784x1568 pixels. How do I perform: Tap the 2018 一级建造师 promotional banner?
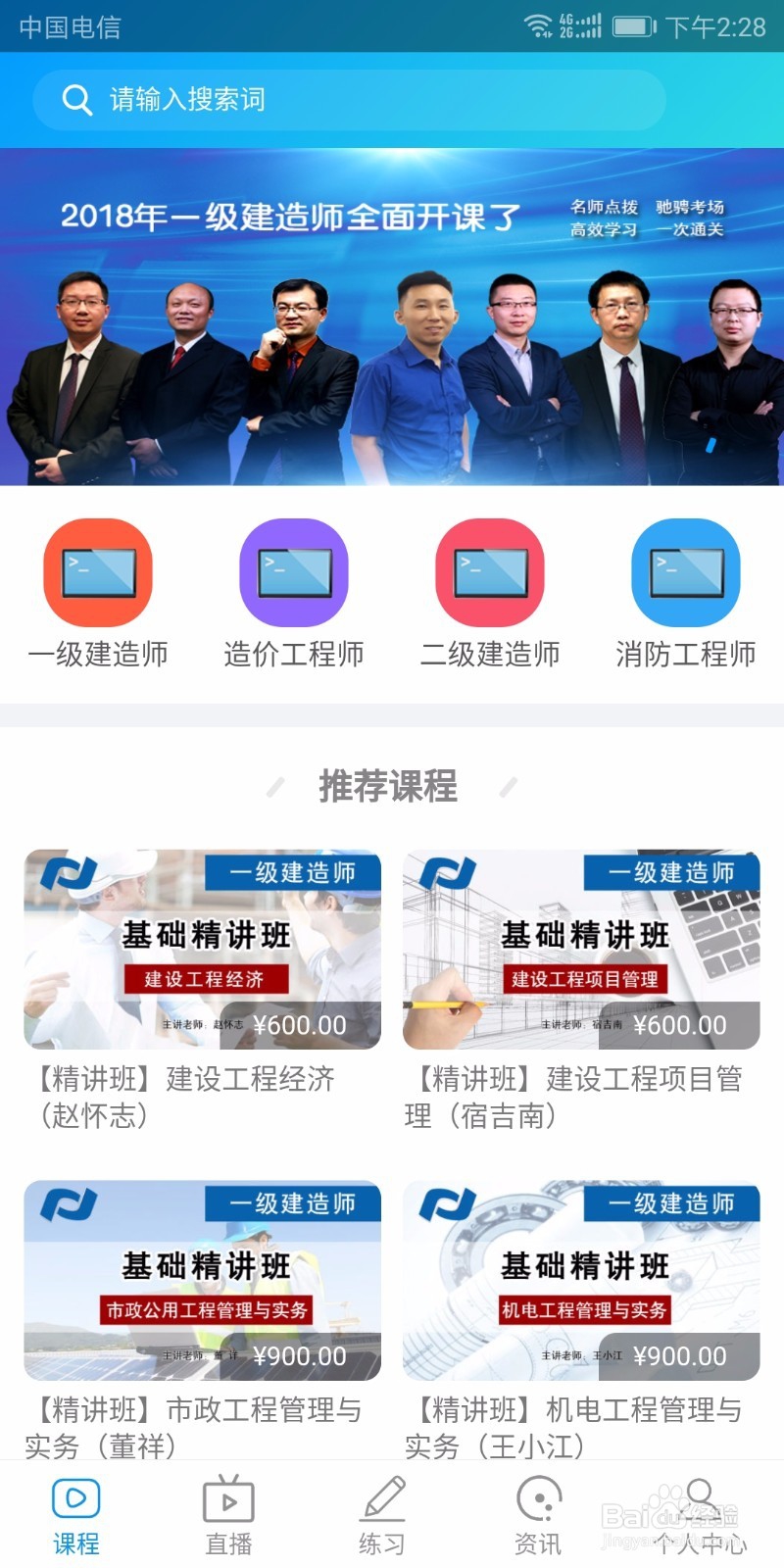click(x=392, y=314)
